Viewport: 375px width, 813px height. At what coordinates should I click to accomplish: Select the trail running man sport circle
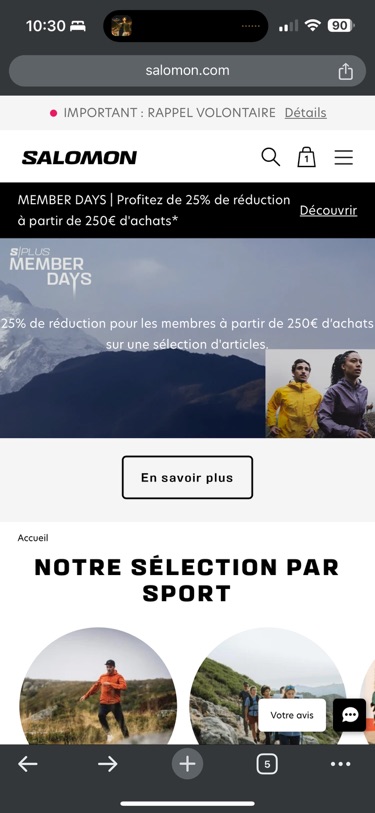click(x=98, y=686)
